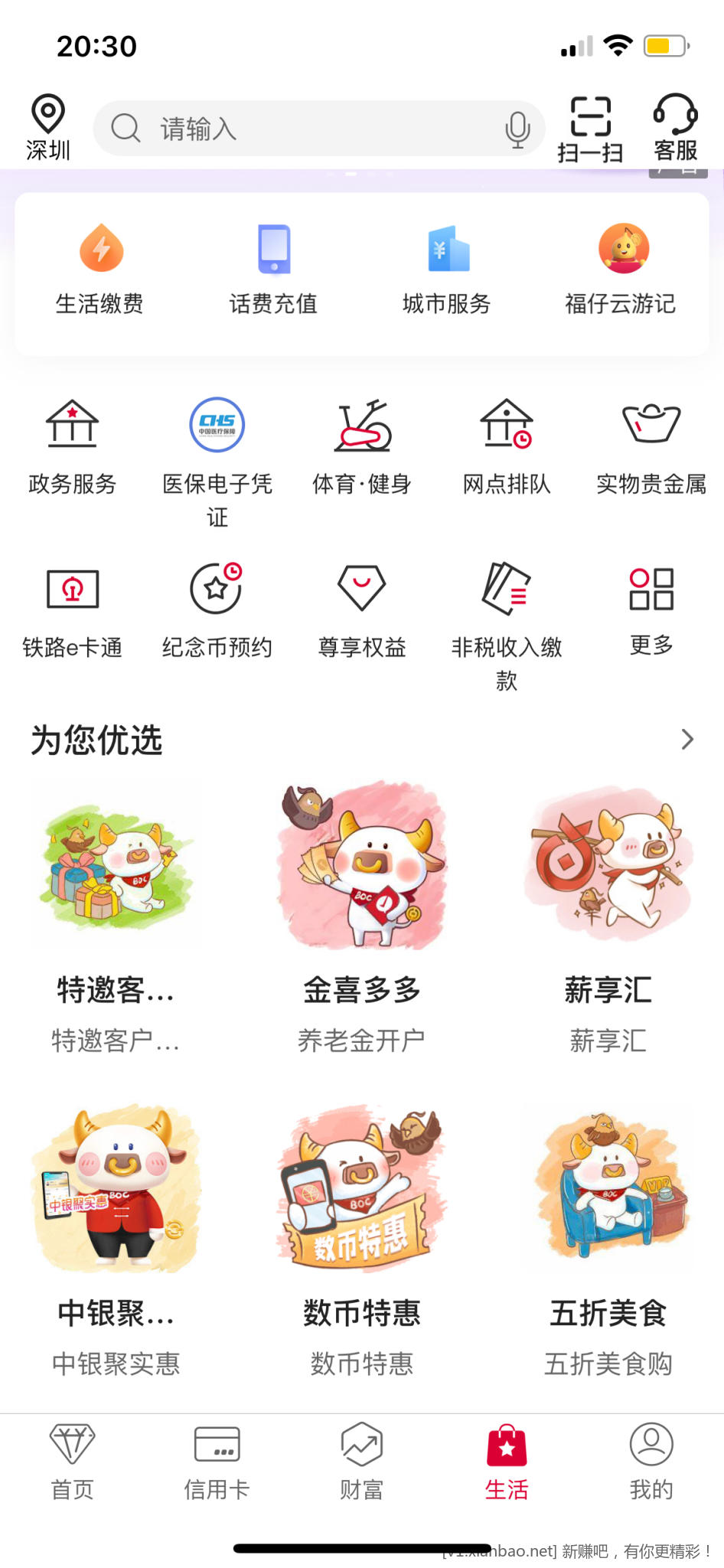724x1568 pixels.
Task: Open the 金喜多多 card
Action: click(x=361, y=919)
